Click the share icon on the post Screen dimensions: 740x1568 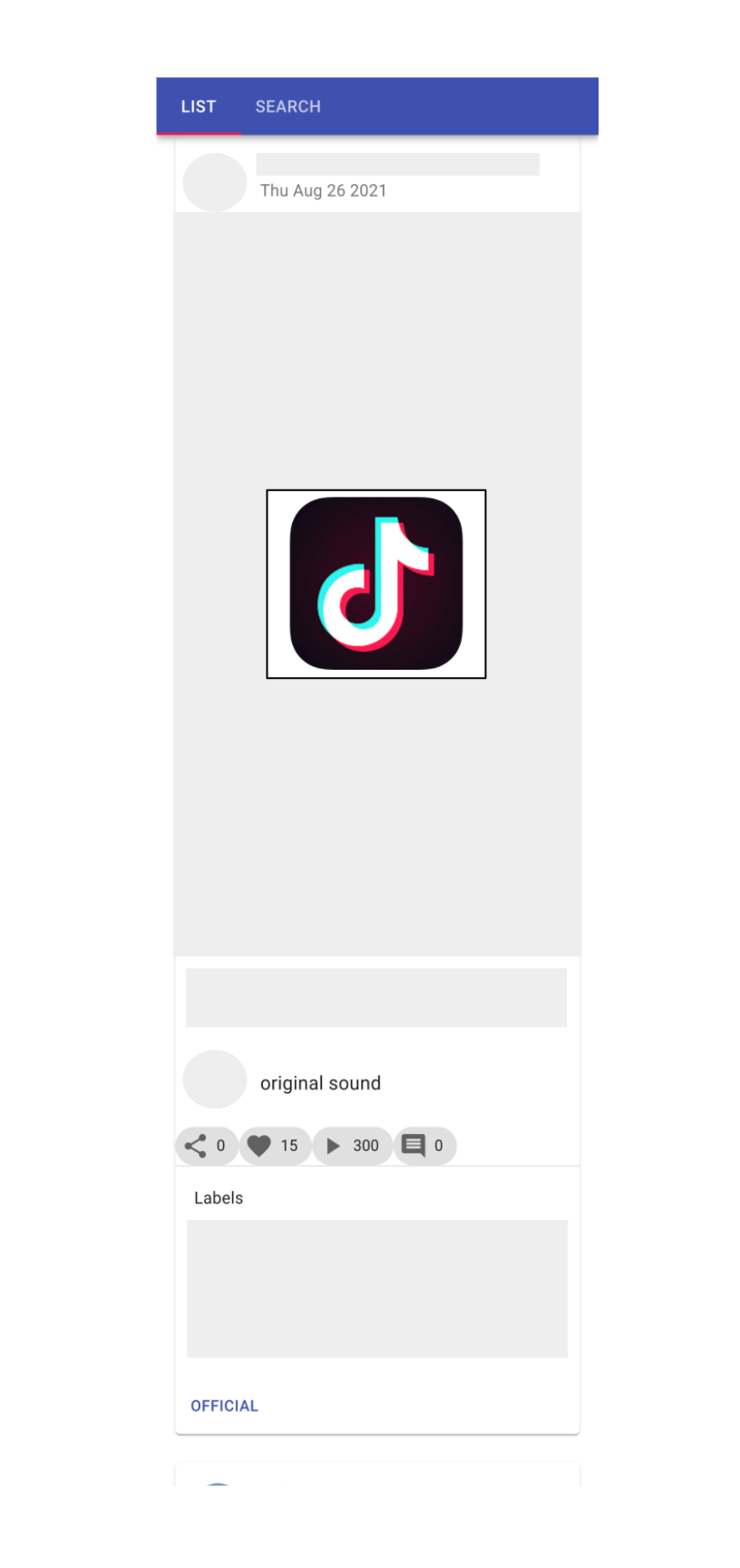point(195,1146)
